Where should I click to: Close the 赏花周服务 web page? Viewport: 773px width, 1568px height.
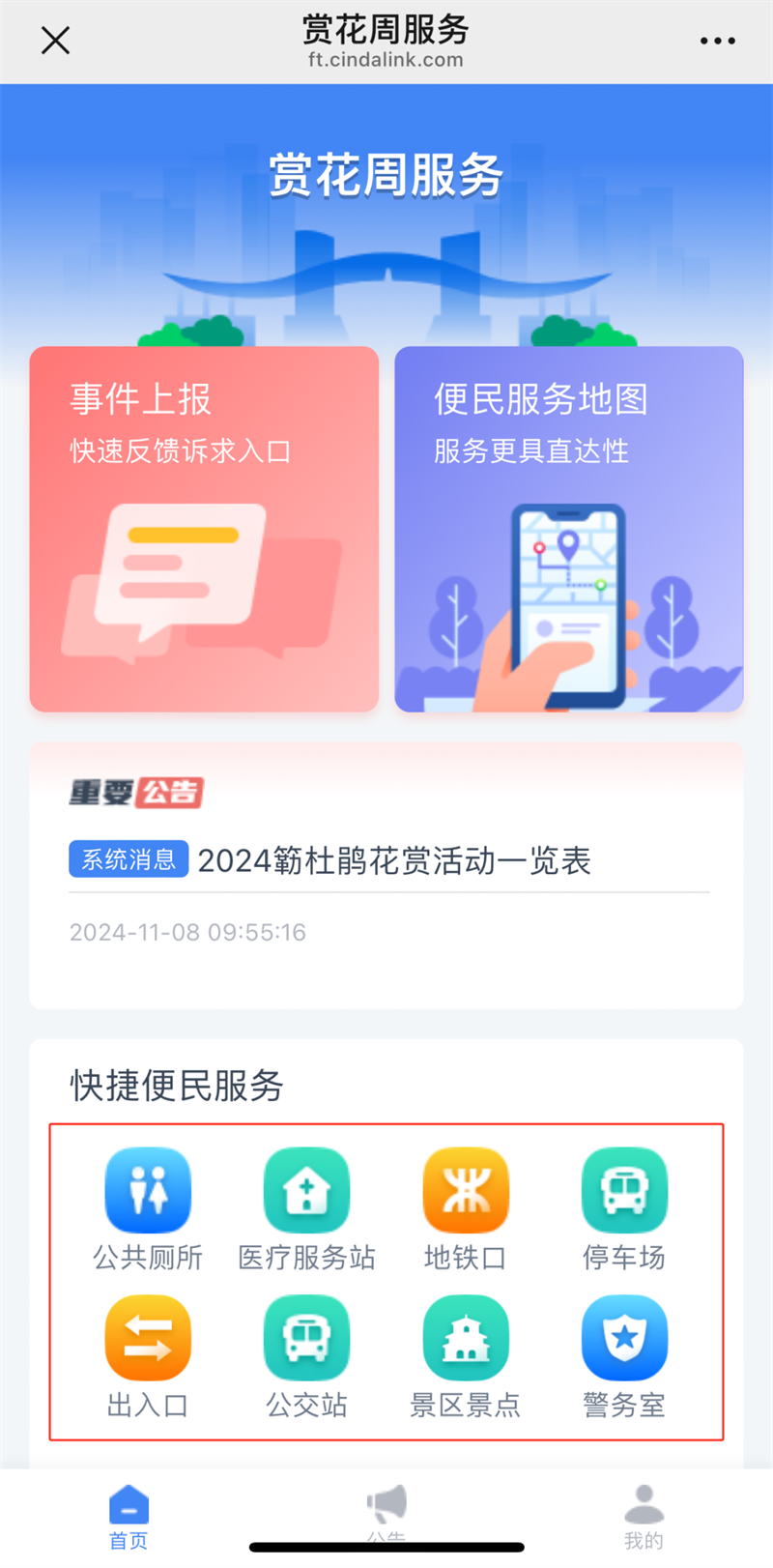click(x=55, y=41)
